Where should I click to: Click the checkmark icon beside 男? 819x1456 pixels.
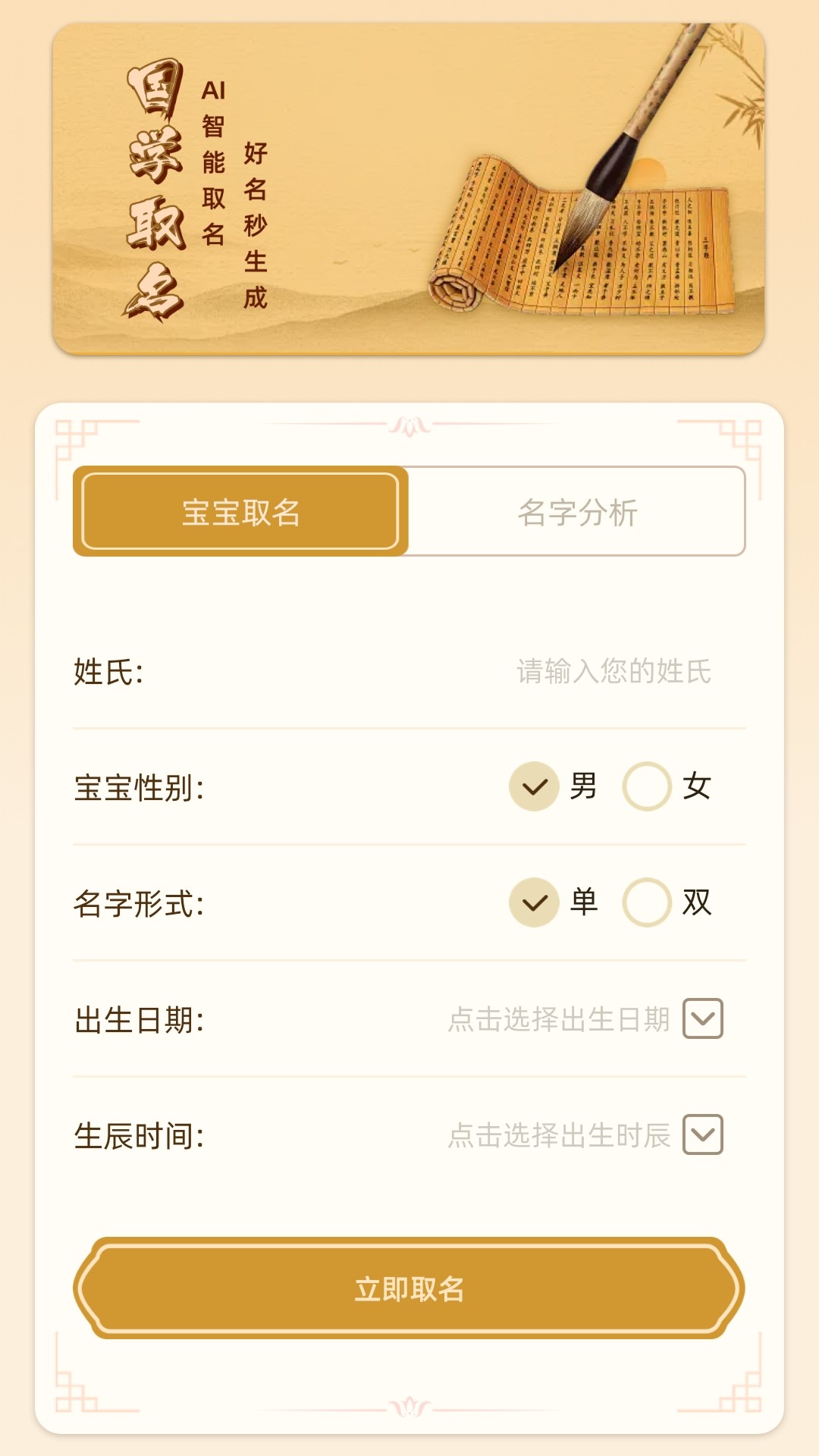(535, 787)
